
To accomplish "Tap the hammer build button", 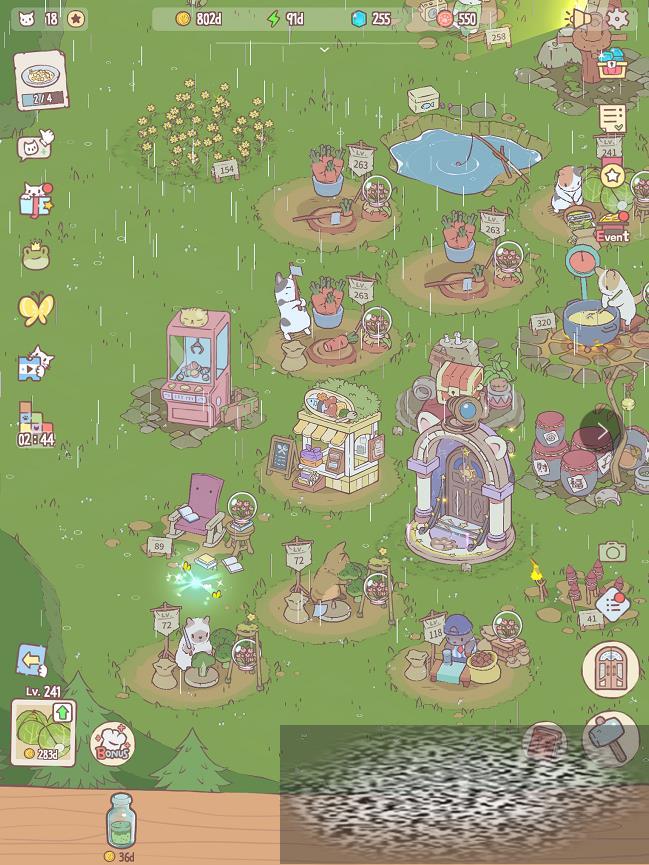I will pos(610,738).
